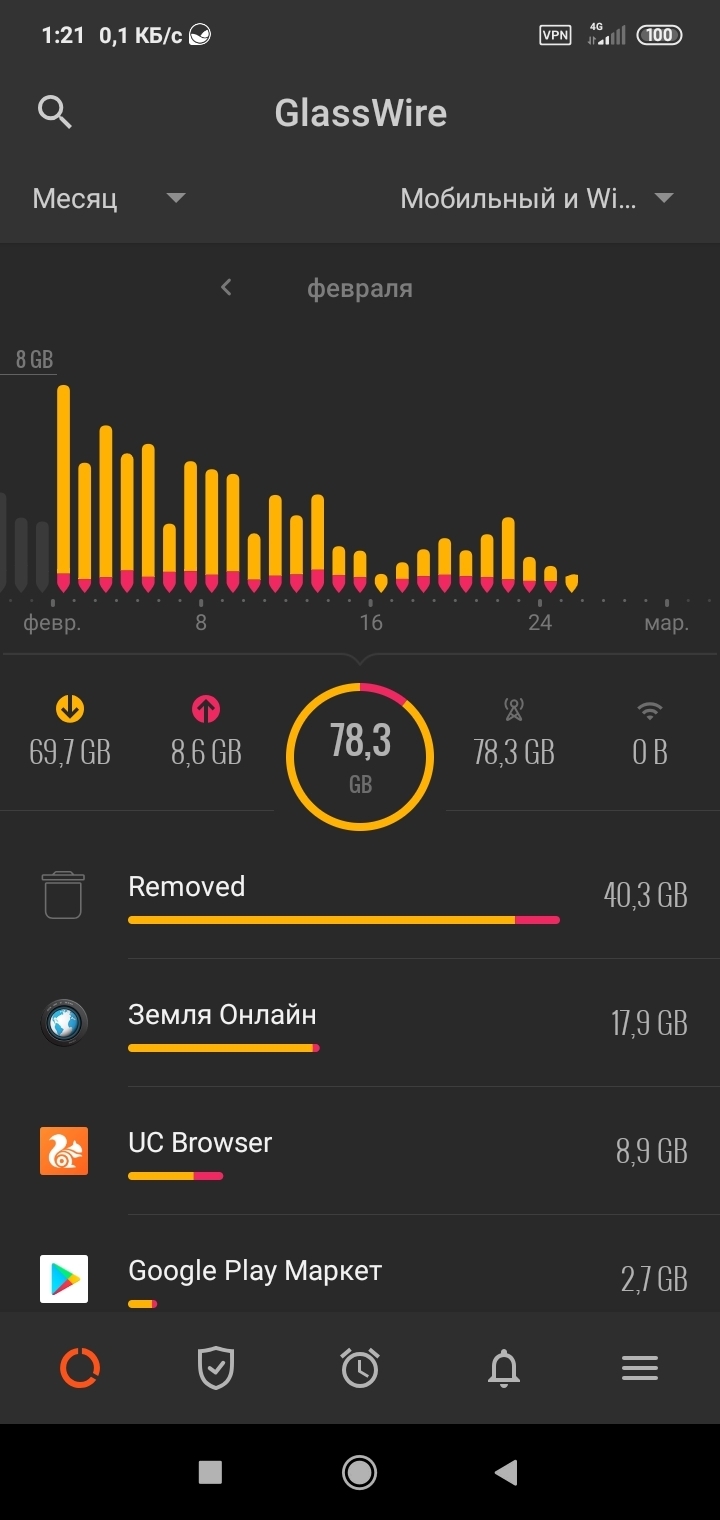
Task: Open the alerts bell tab
Action: pyautogui.click(x=504, y=1368)
